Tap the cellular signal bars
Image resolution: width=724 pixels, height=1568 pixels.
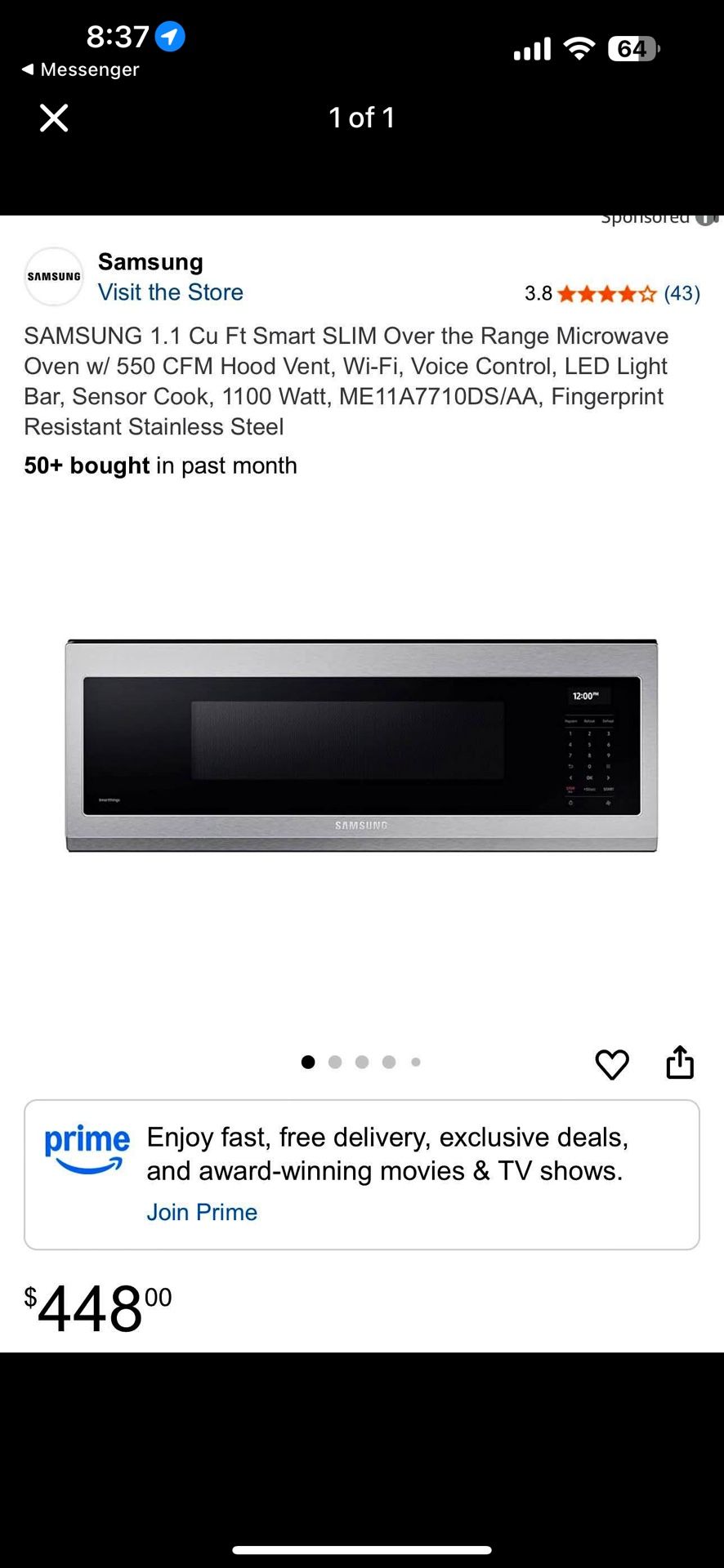pyautogui.click(x=530, y=49)
